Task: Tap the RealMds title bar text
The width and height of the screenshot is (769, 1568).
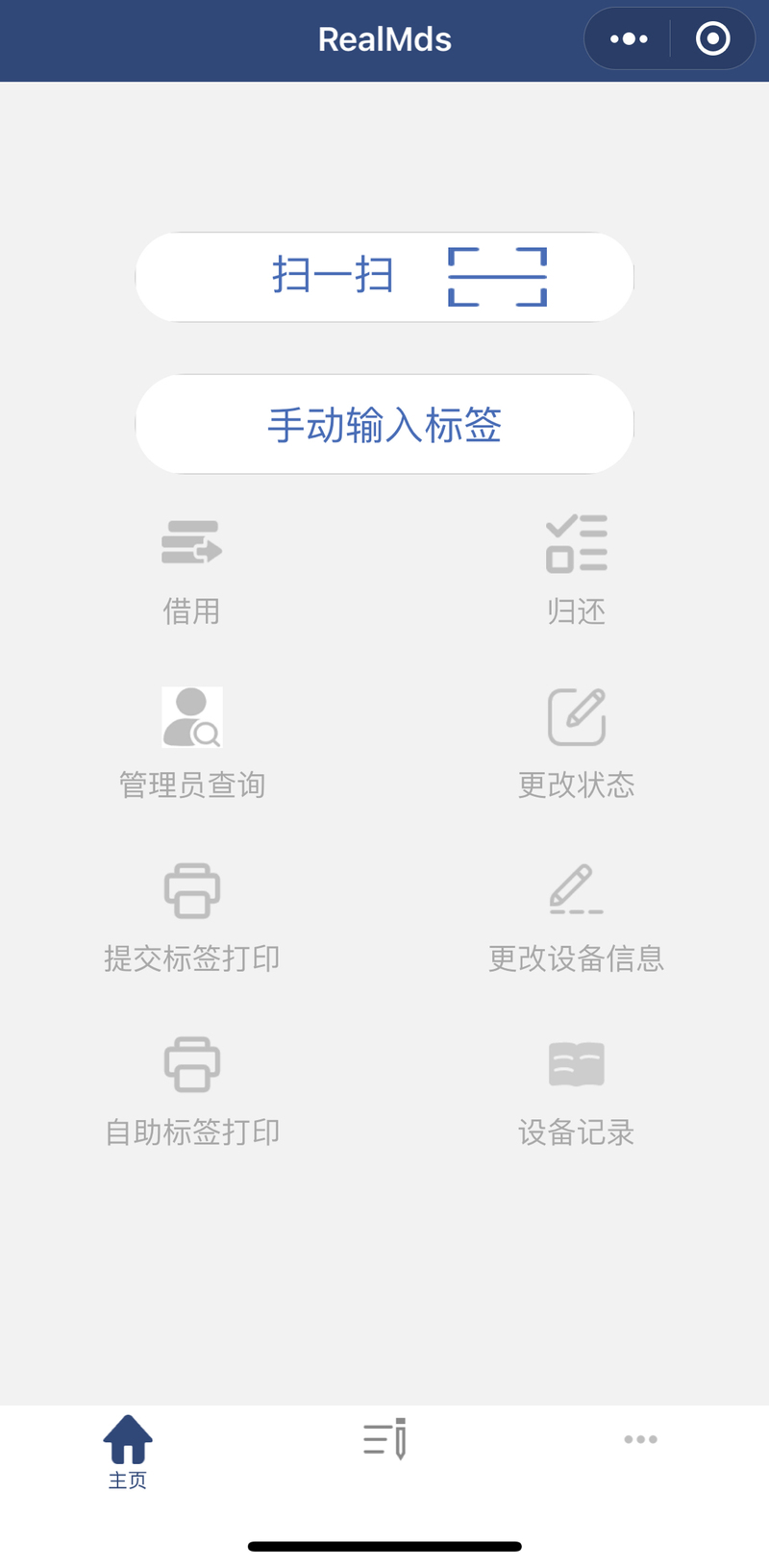Action: pos(384,38)
